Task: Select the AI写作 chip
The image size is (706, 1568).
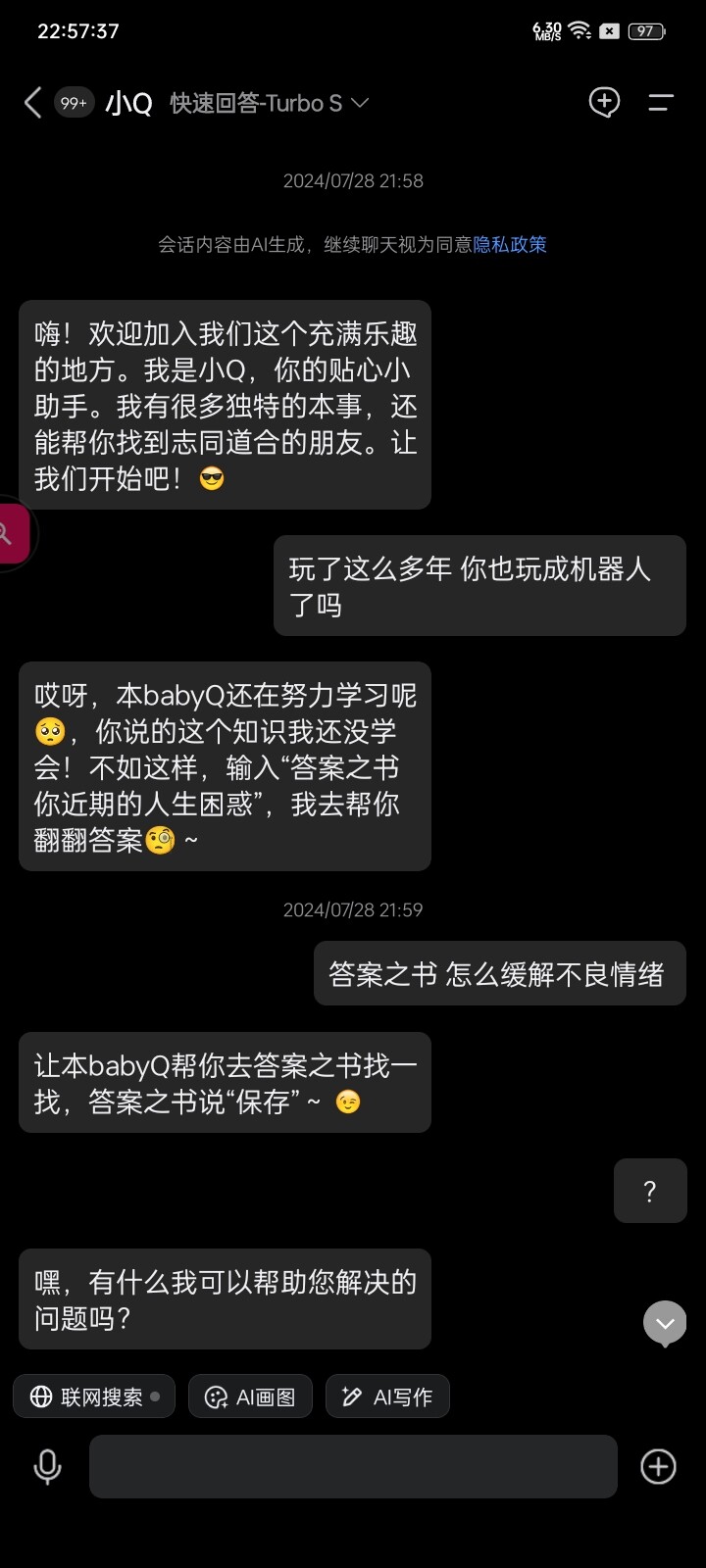Action: coord(387,1396)
